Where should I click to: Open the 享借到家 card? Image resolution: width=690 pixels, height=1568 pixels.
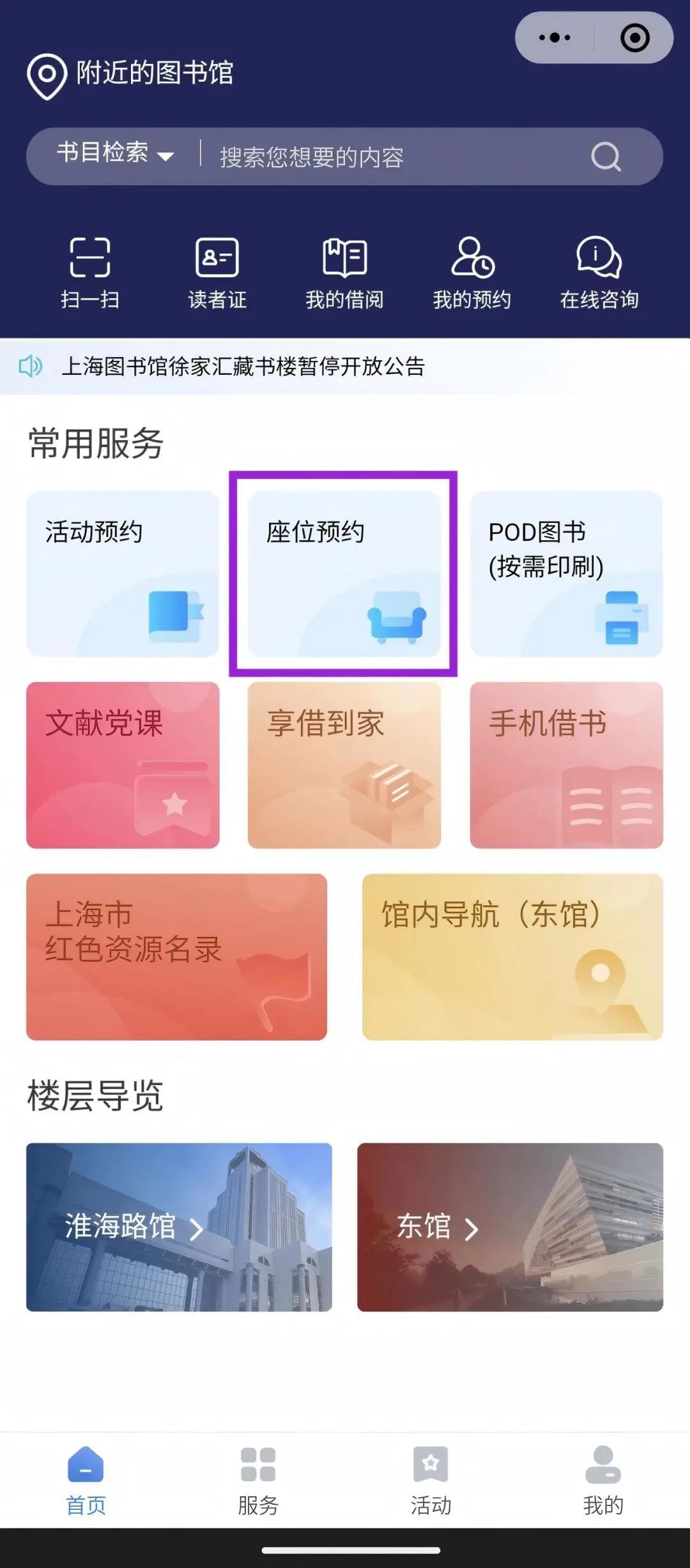point(344,765)
